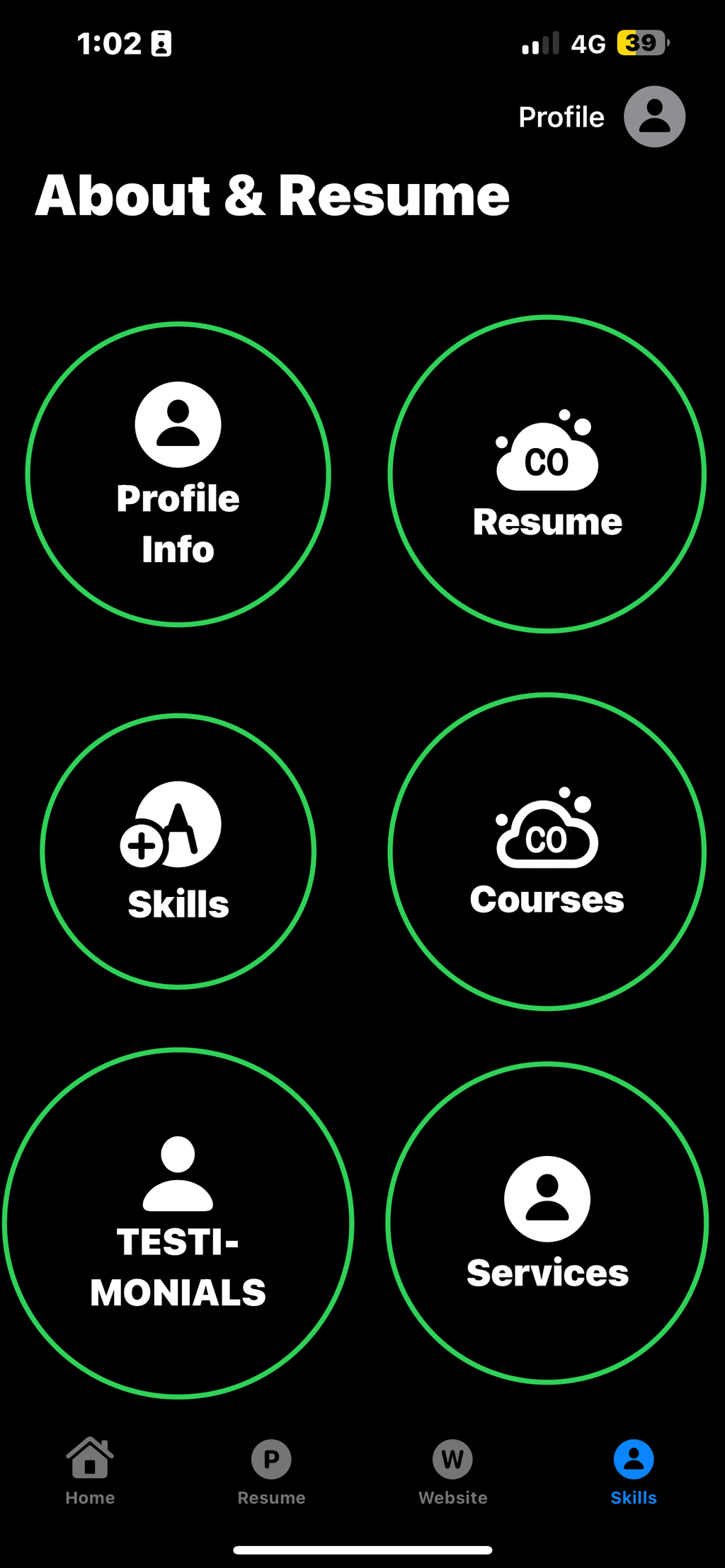The width and height of the screenshot is (725, 1568).
Task: Select the Skills circle button
Action: coord(178,851)
